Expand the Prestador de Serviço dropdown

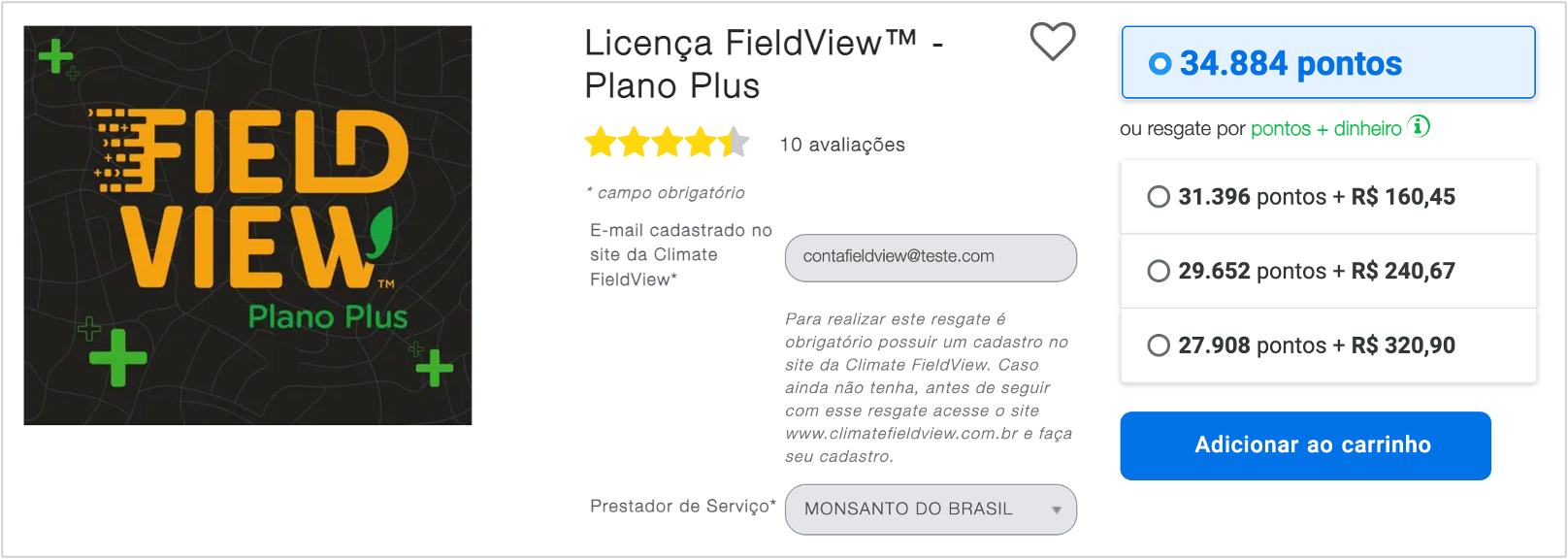pos(930,509)
